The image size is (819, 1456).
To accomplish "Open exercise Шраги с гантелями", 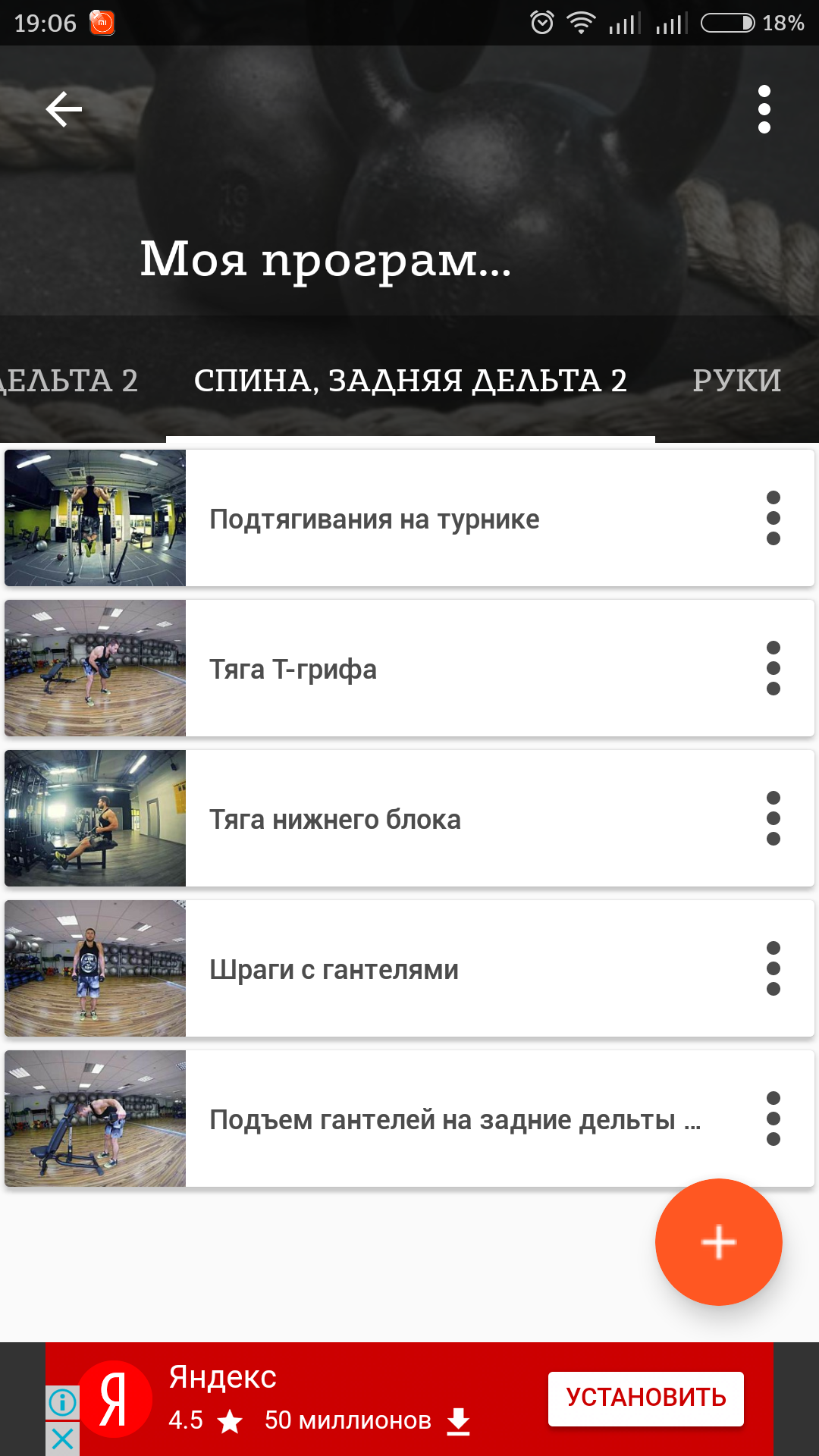I will click(334, 970).
